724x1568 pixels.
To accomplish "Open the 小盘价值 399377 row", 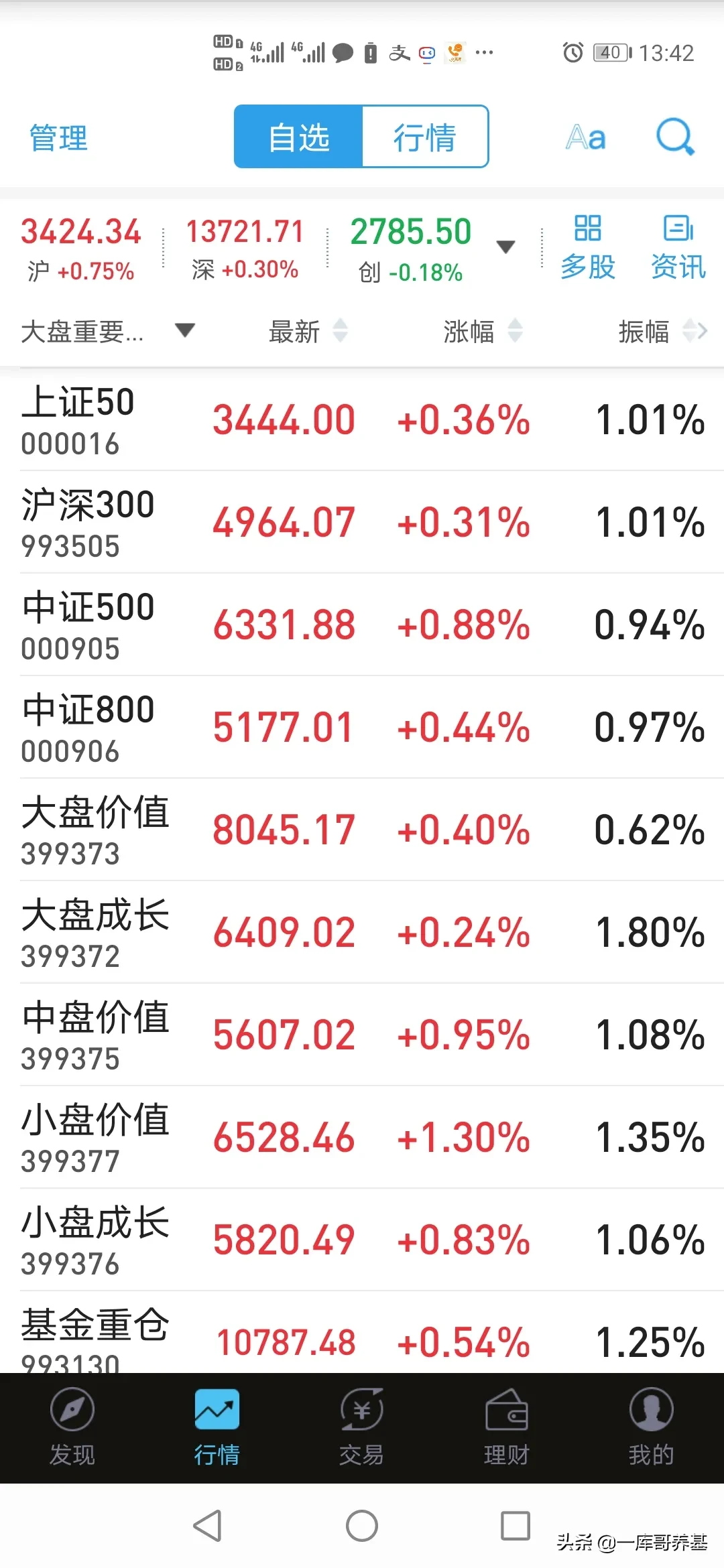I will 362,1137.
